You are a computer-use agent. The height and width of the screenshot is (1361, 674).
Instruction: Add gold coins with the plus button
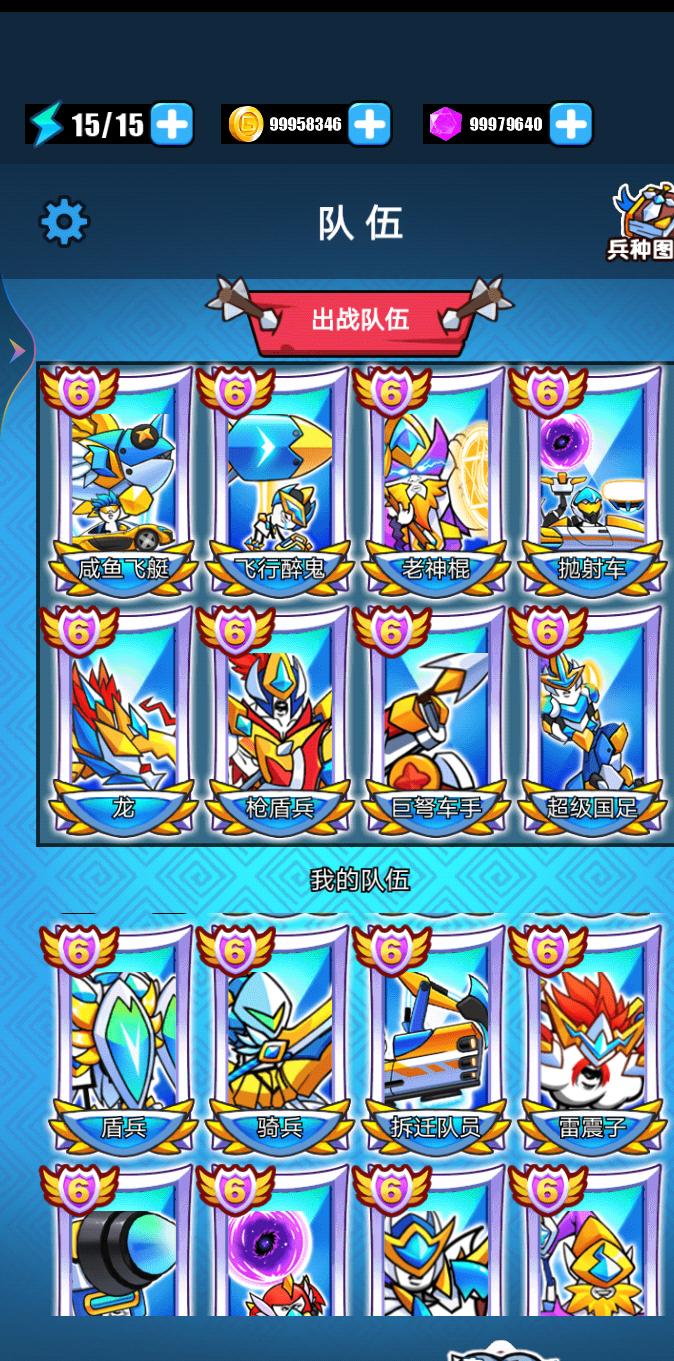pos(369,125)
